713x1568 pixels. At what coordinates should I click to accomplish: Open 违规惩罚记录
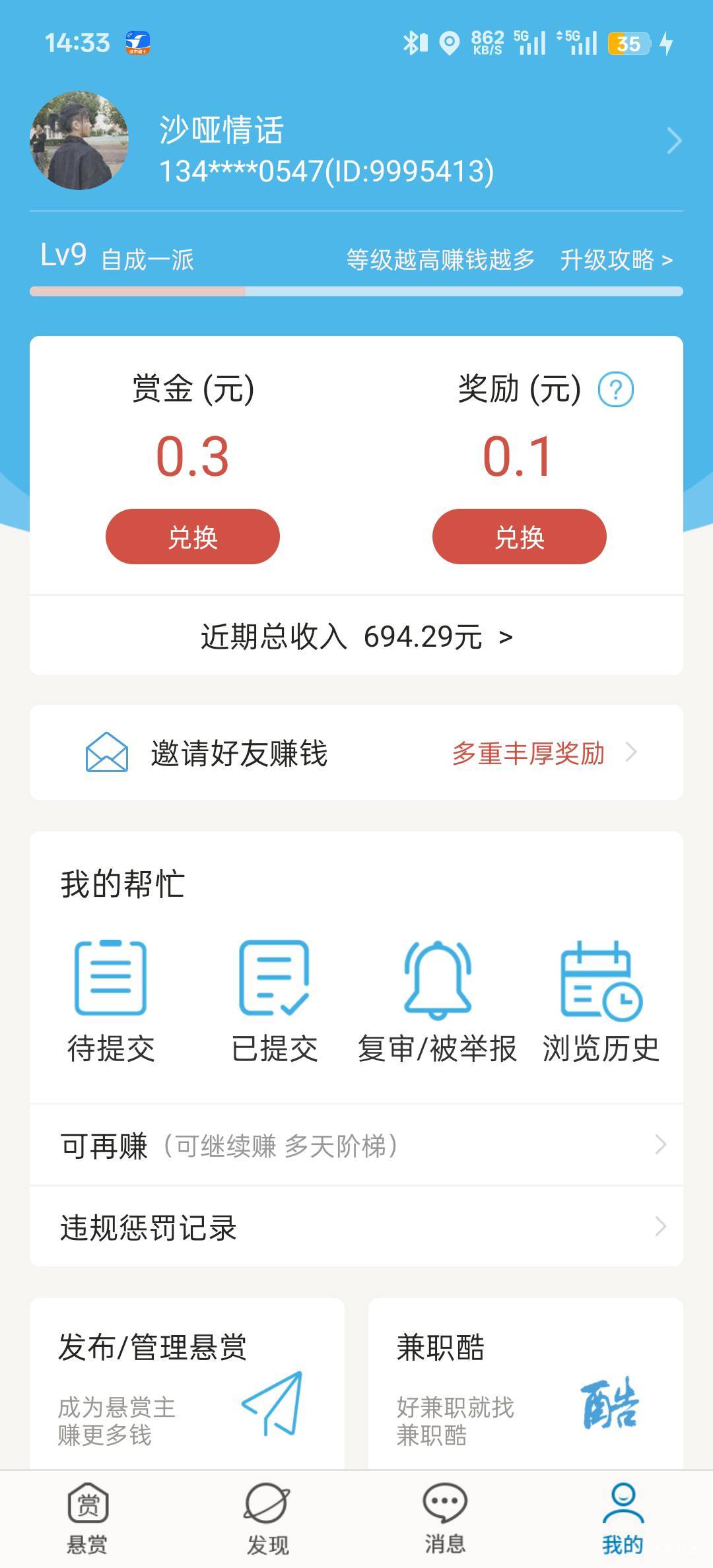click(x=356, y=1227)
